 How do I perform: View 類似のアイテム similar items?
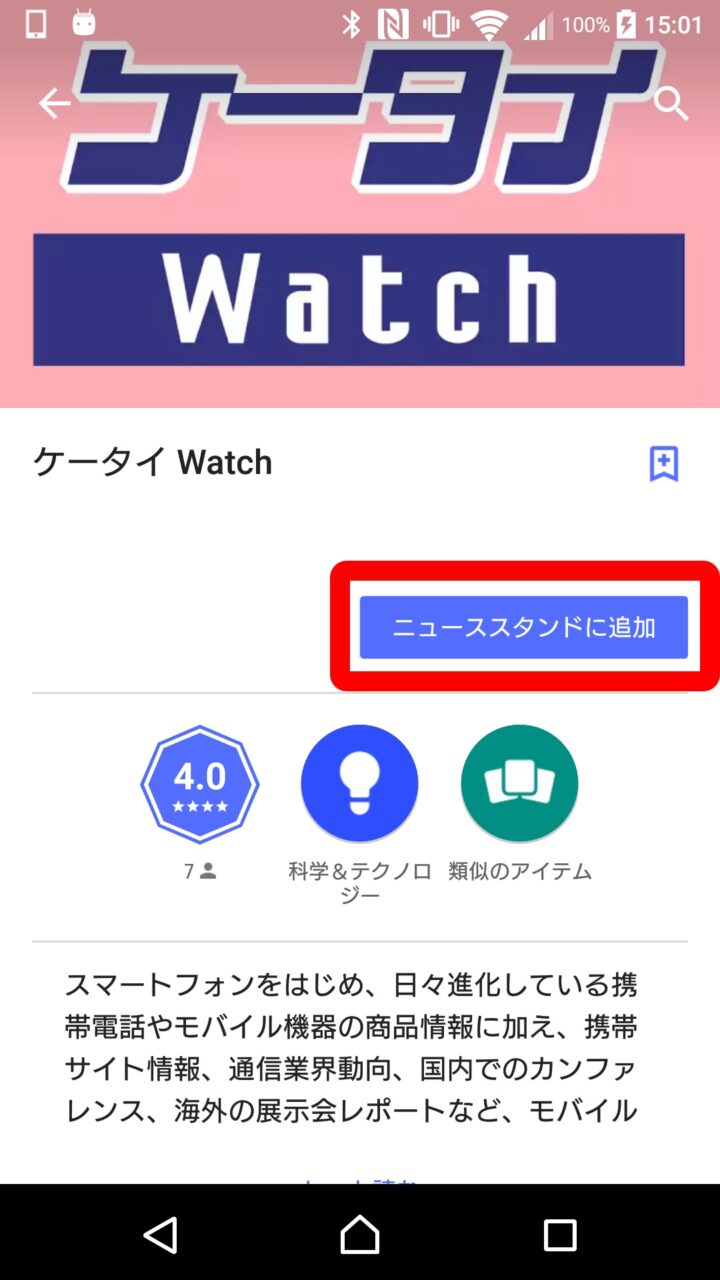click(519, 784)
